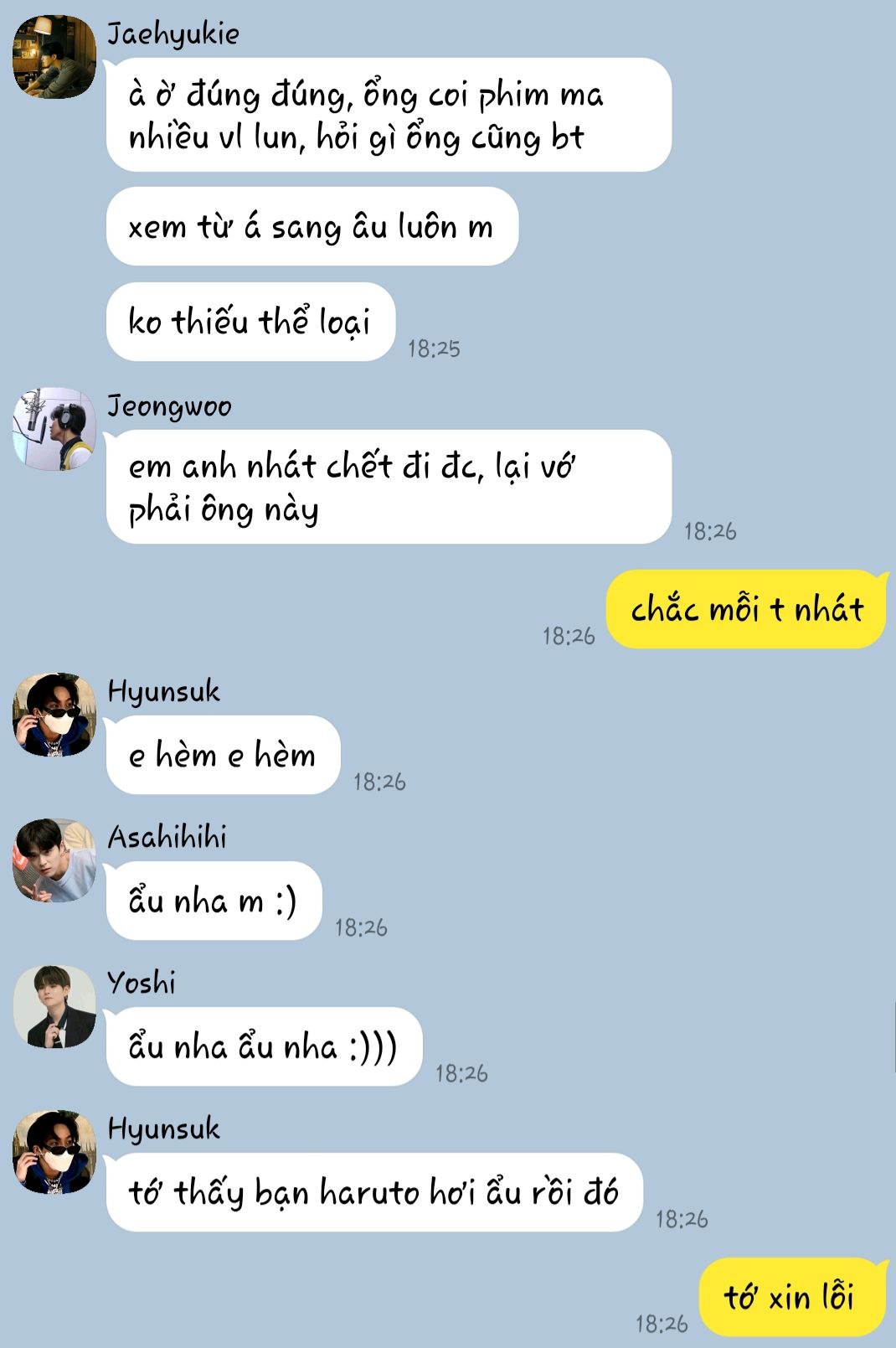
Task: View Asahihihi's profile photo
Action: (x=54, y=860)
